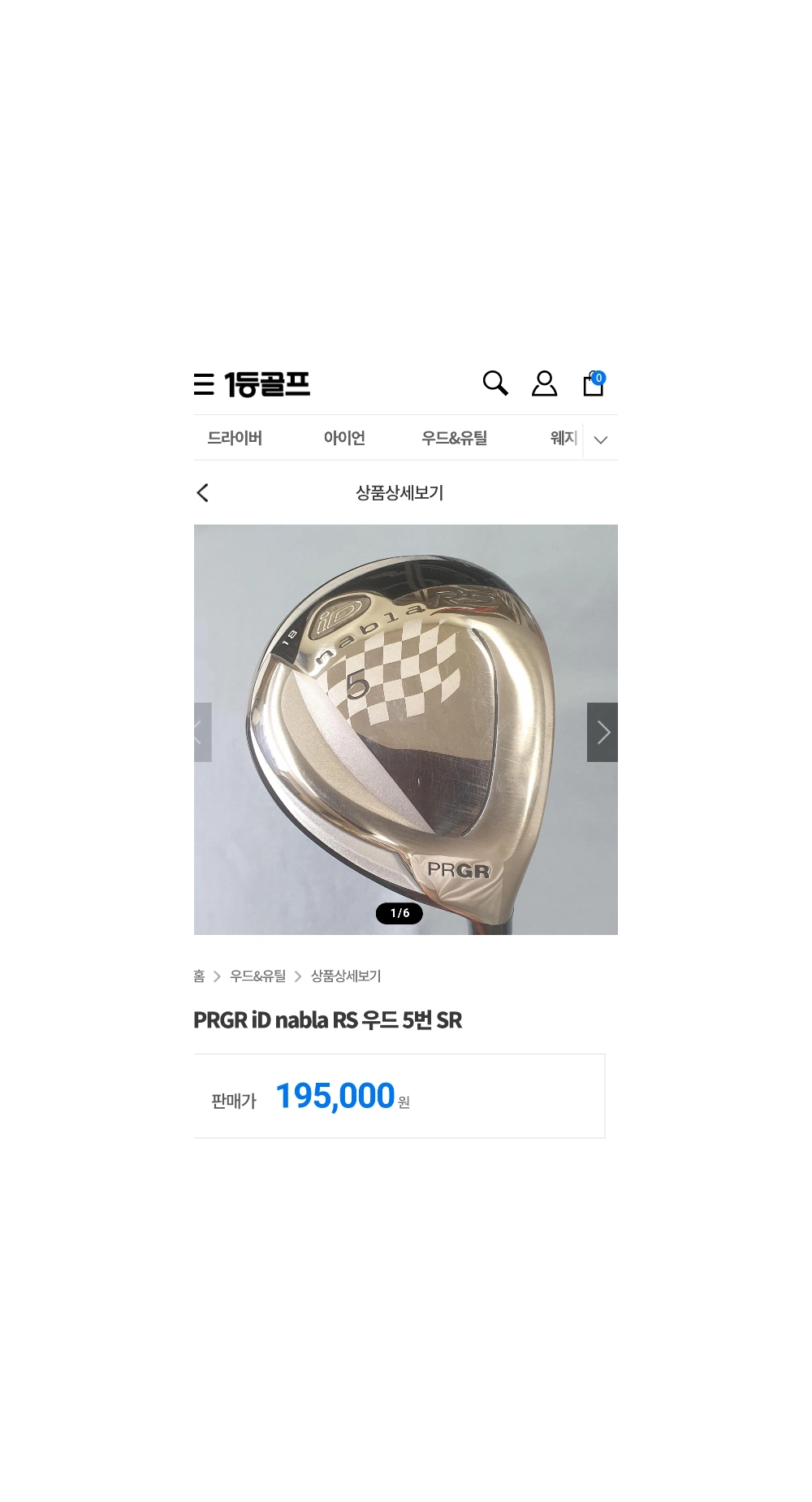Go back from 상품상세보기
Screen dimensions: 812x1502
point(203,492)
